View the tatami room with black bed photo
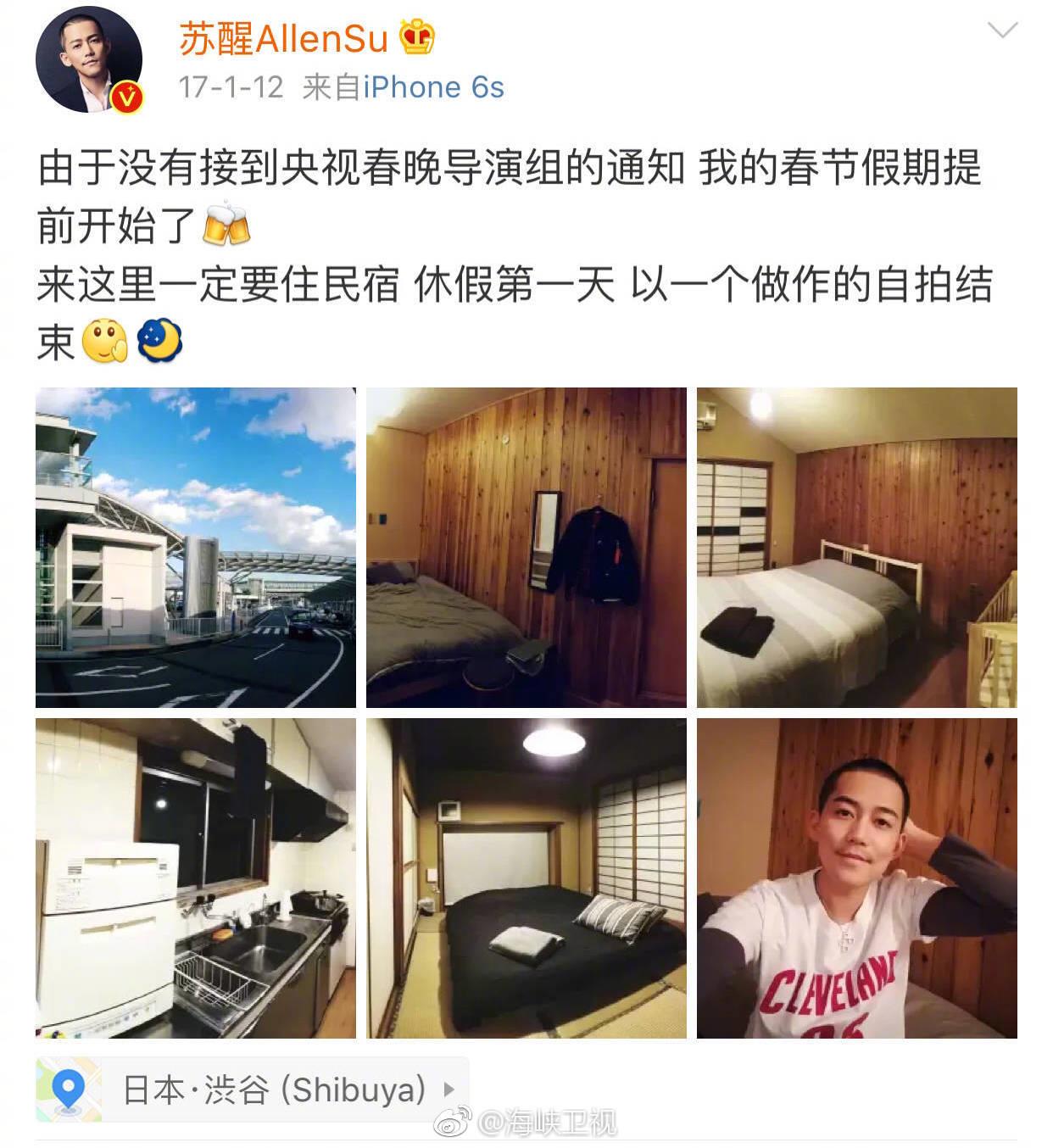This screenshot has width=1053, height=1148. pyautogui.click(x=526, y=878)
